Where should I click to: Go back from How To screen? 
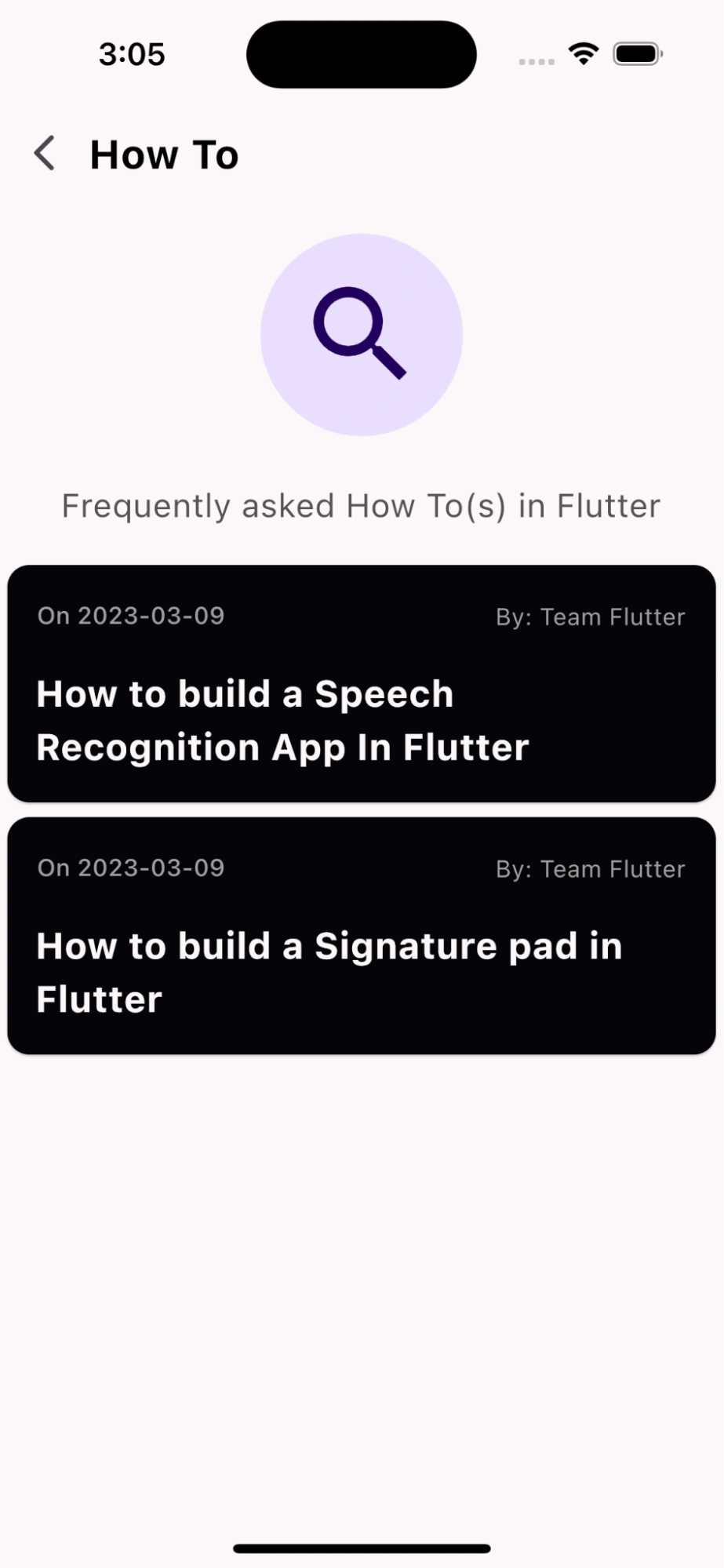coord(45,153)
